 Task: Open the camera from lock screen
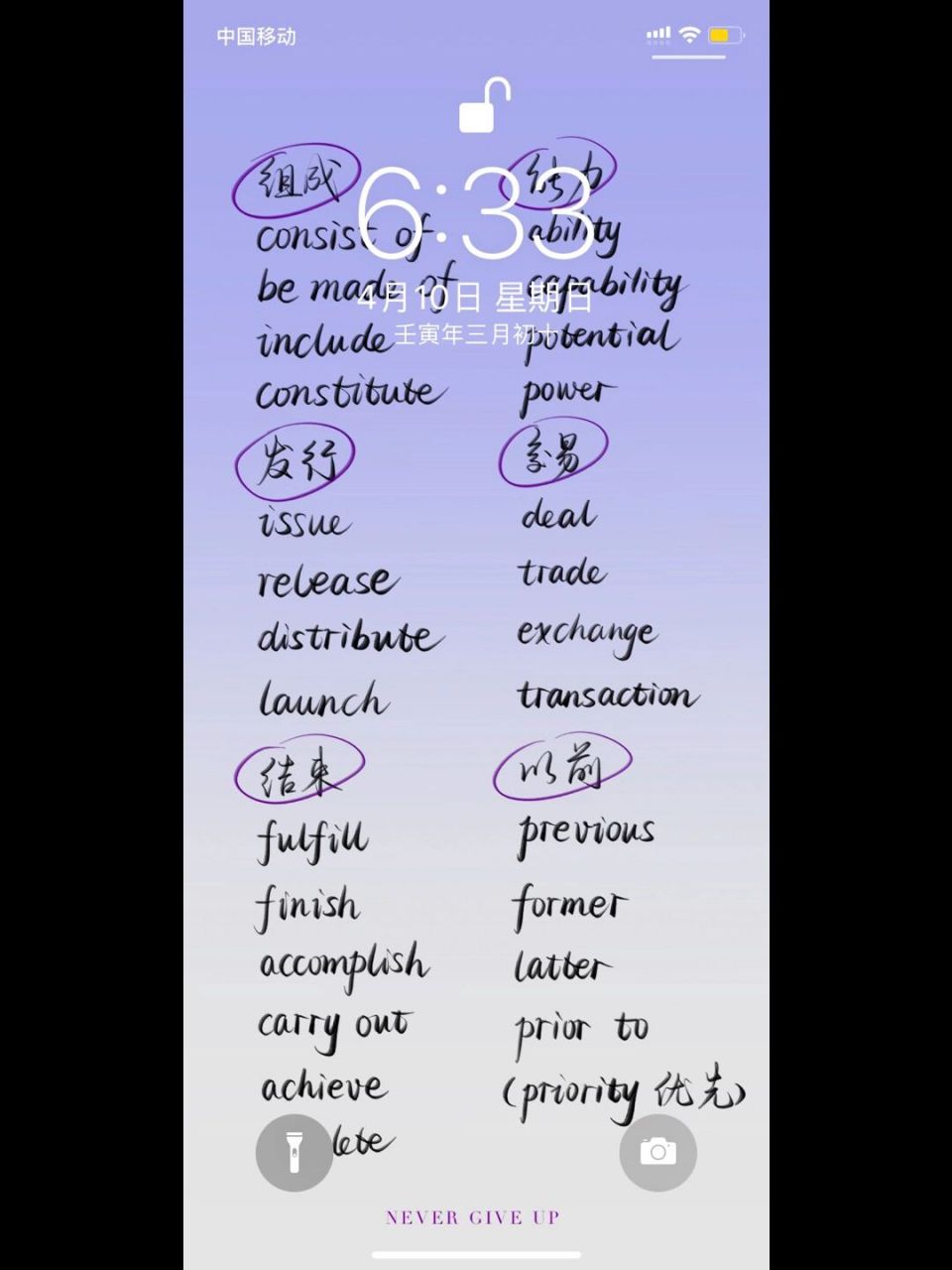(657, 1152)
